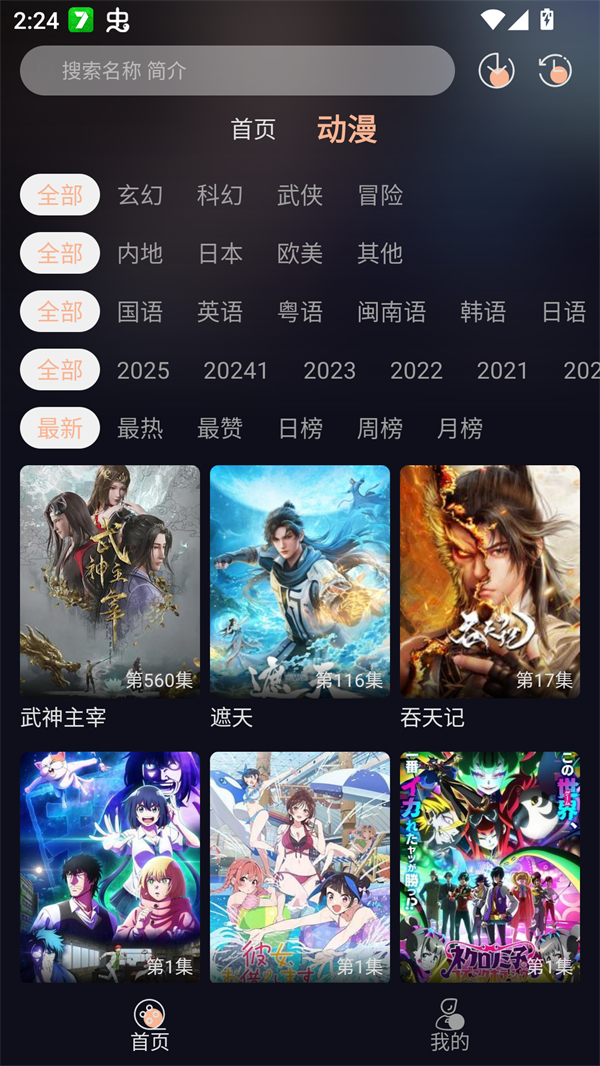Filter genre by 武侠
The height and width of the screenshot is (1066, 600).
300,195
